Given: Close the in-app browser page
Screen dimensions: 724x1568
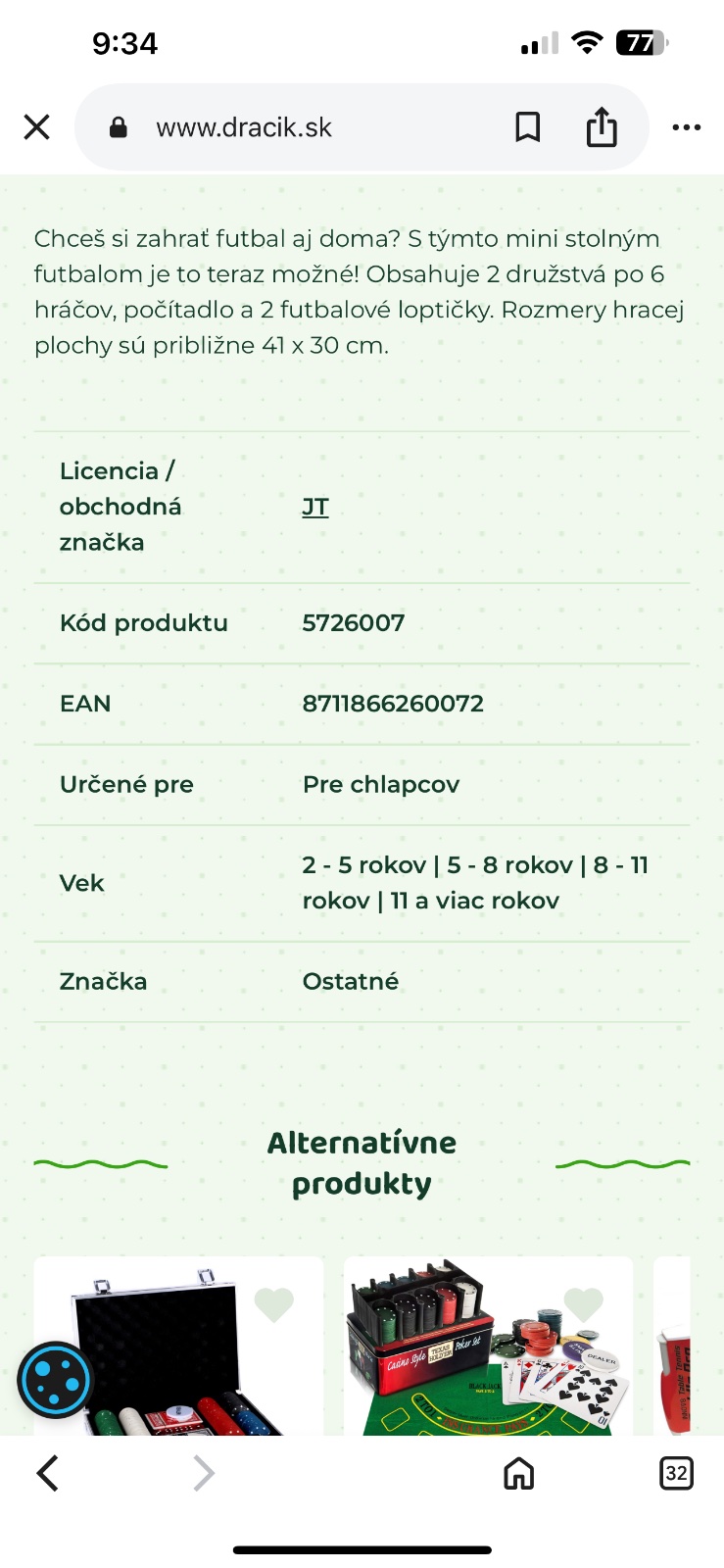Looking at the screenshot, I should pyautogui.click(x=37, y=127).
